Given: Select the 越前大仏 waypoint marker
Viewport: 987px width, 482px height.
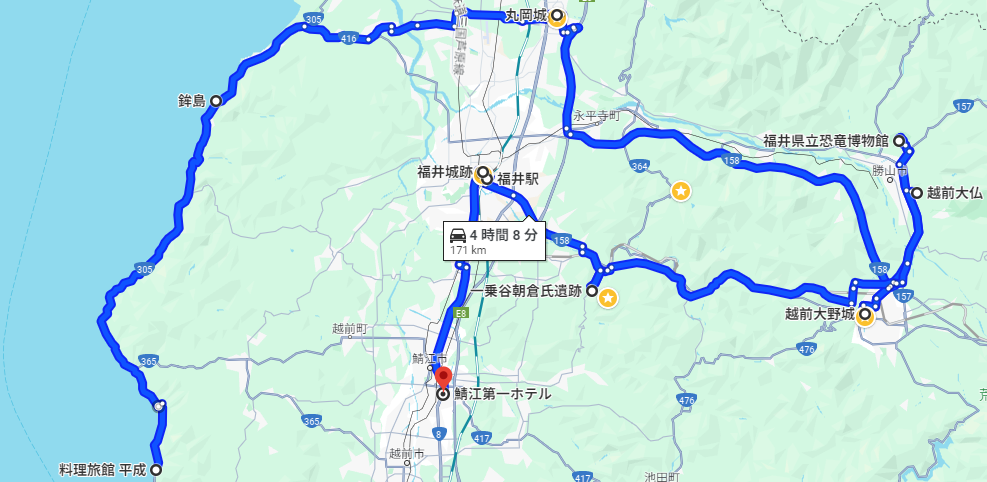Looking at the screenshot, I should coord(916,193).
